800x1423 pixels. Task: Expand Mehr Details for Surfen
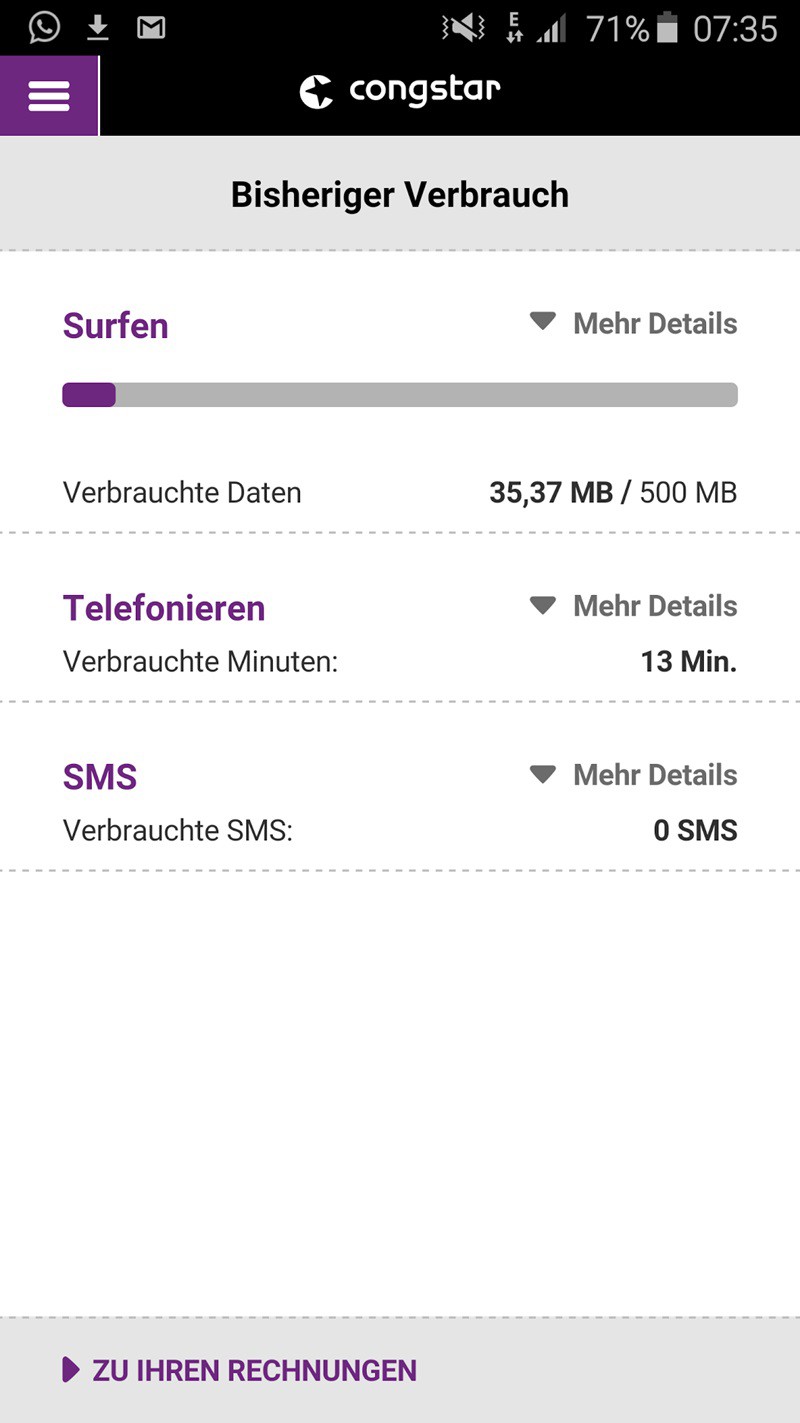[634, 324]
